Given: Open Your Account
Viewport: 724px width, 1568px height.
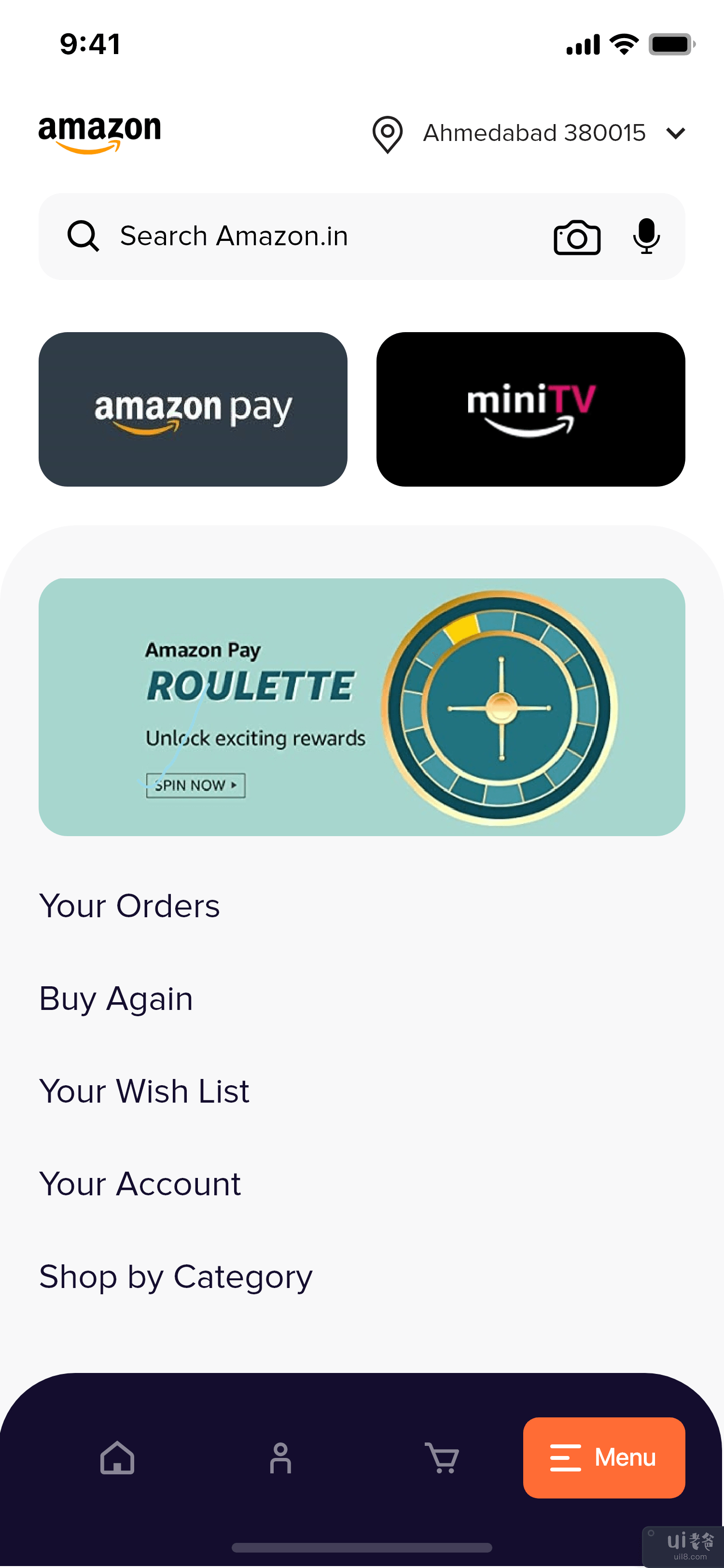Looking at the screenshot, I should 140,1184.
